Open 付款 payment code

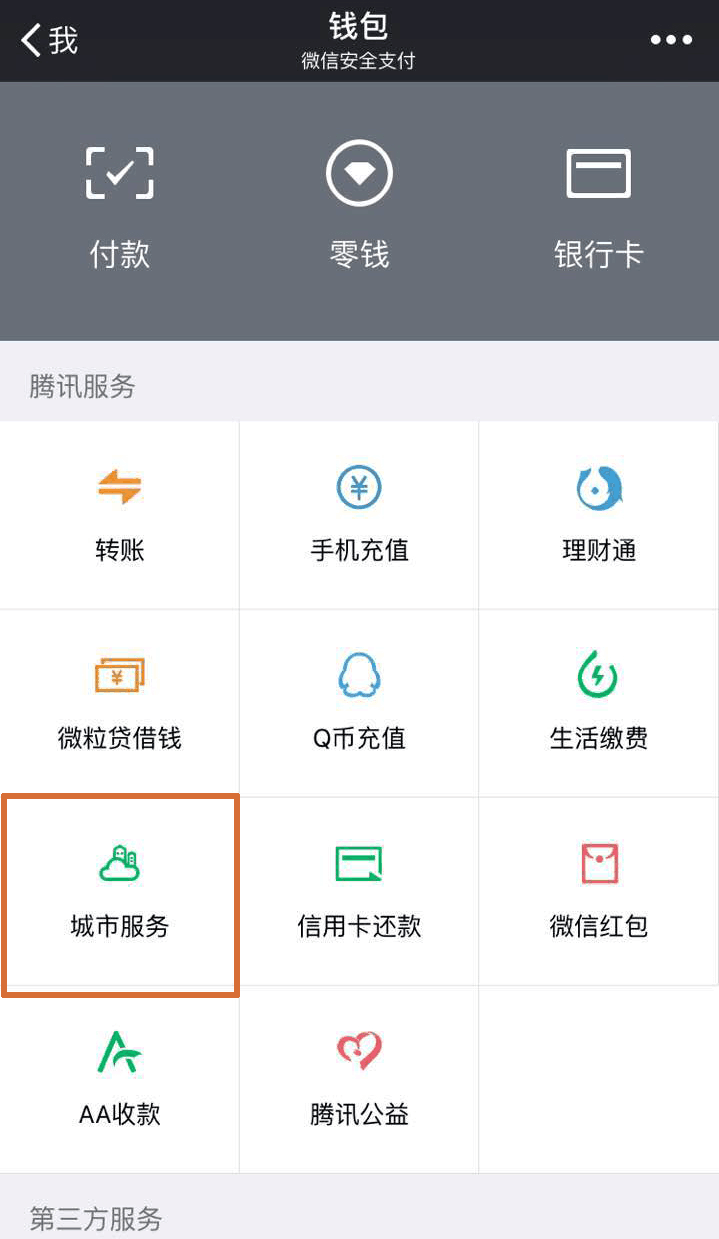pos(120,208)
